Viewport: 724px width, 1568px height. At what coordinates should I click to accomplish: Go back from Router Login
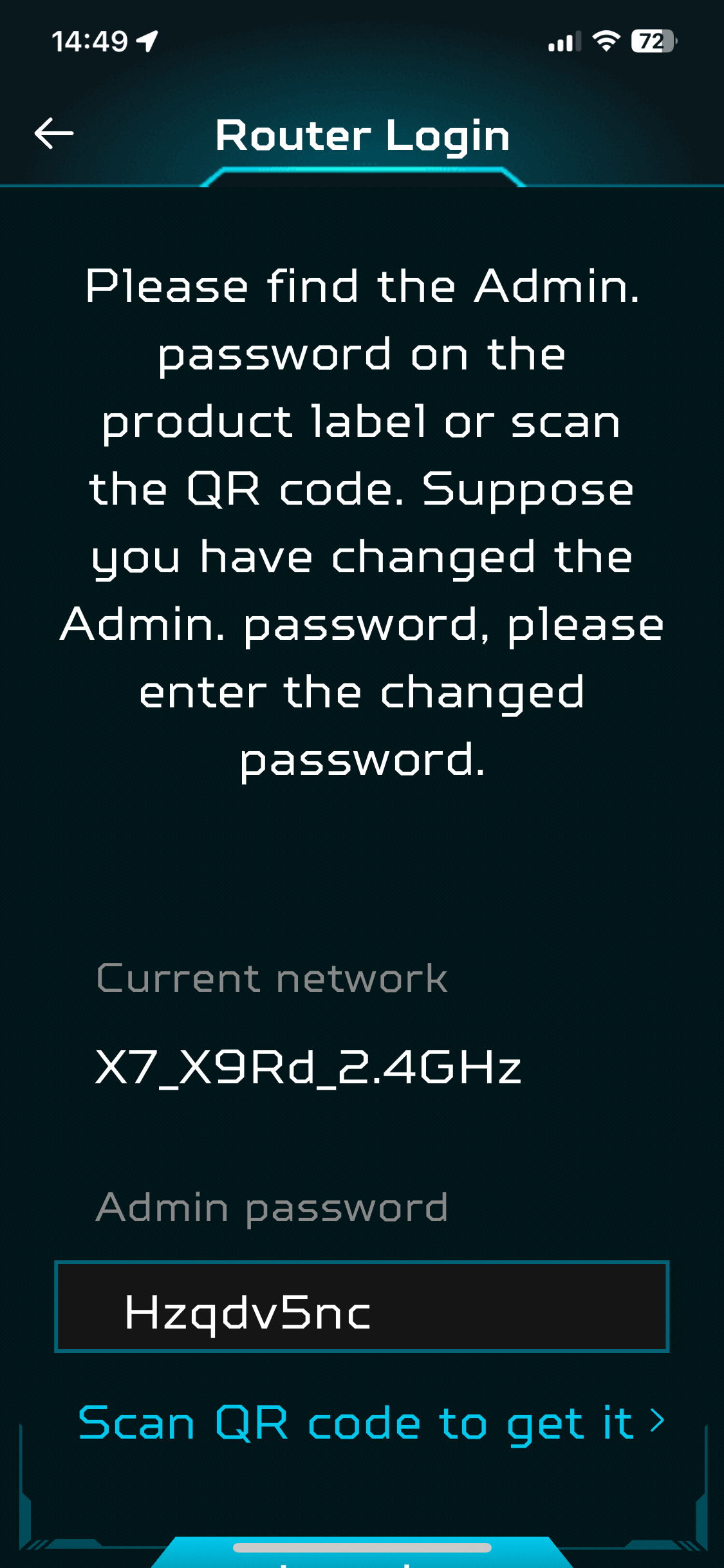(54, 134)
